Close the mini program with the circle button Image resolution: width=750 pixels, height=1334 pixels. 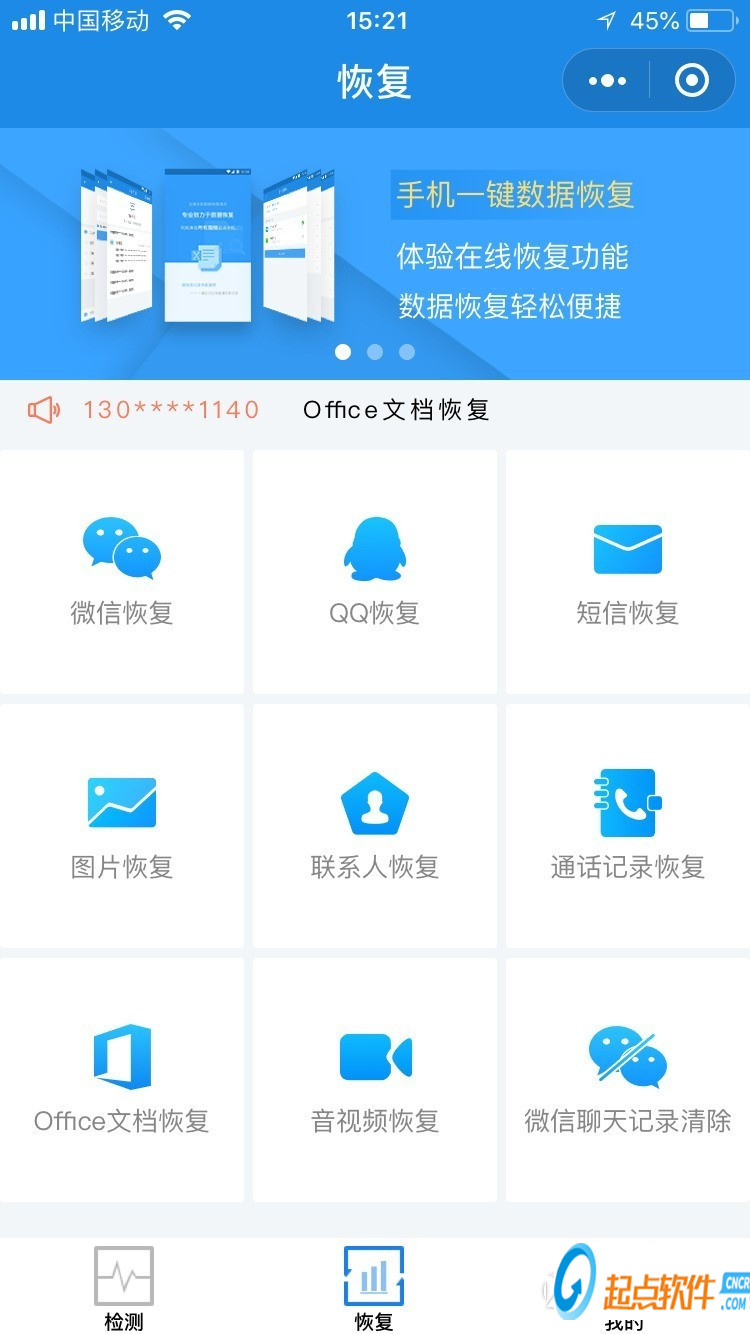692,81
